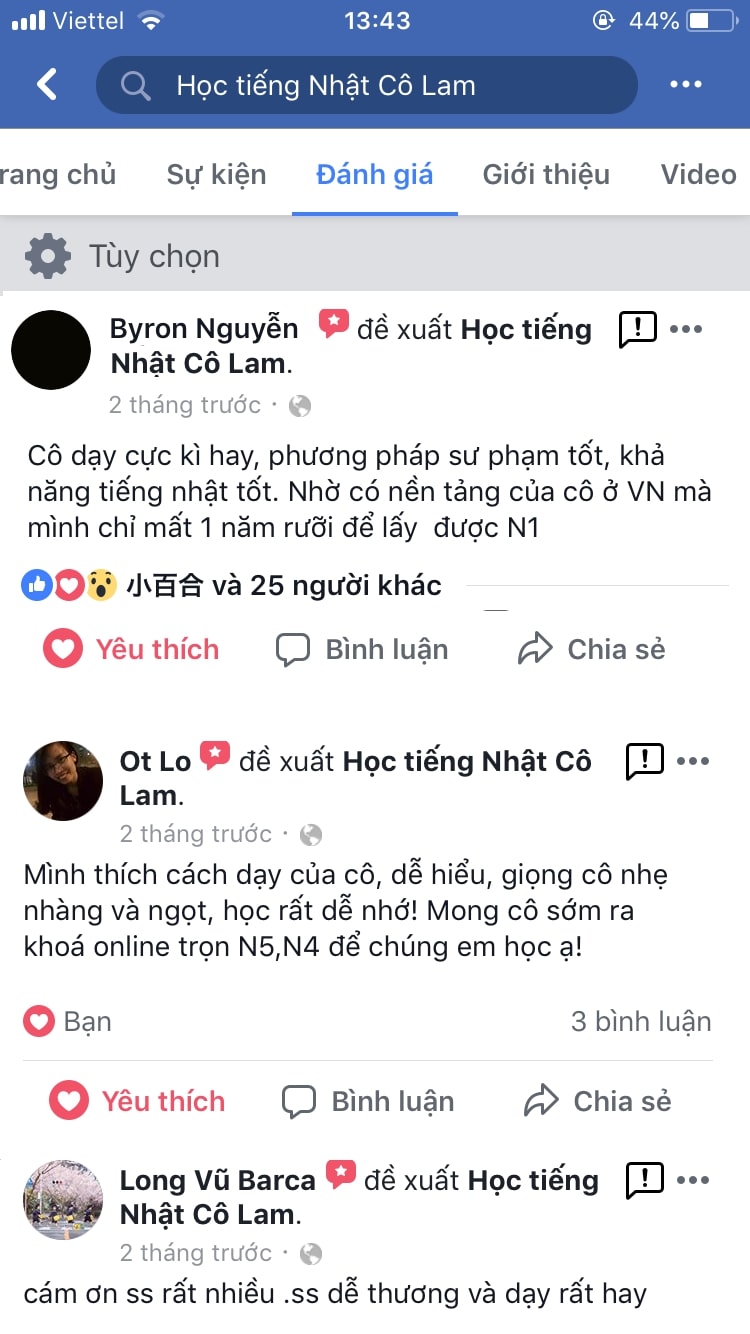Open more options on Byron Nguyễn's review
The width and height of the screenshot is (750, 1334).
pyautogui.click(x=686, y=329)
